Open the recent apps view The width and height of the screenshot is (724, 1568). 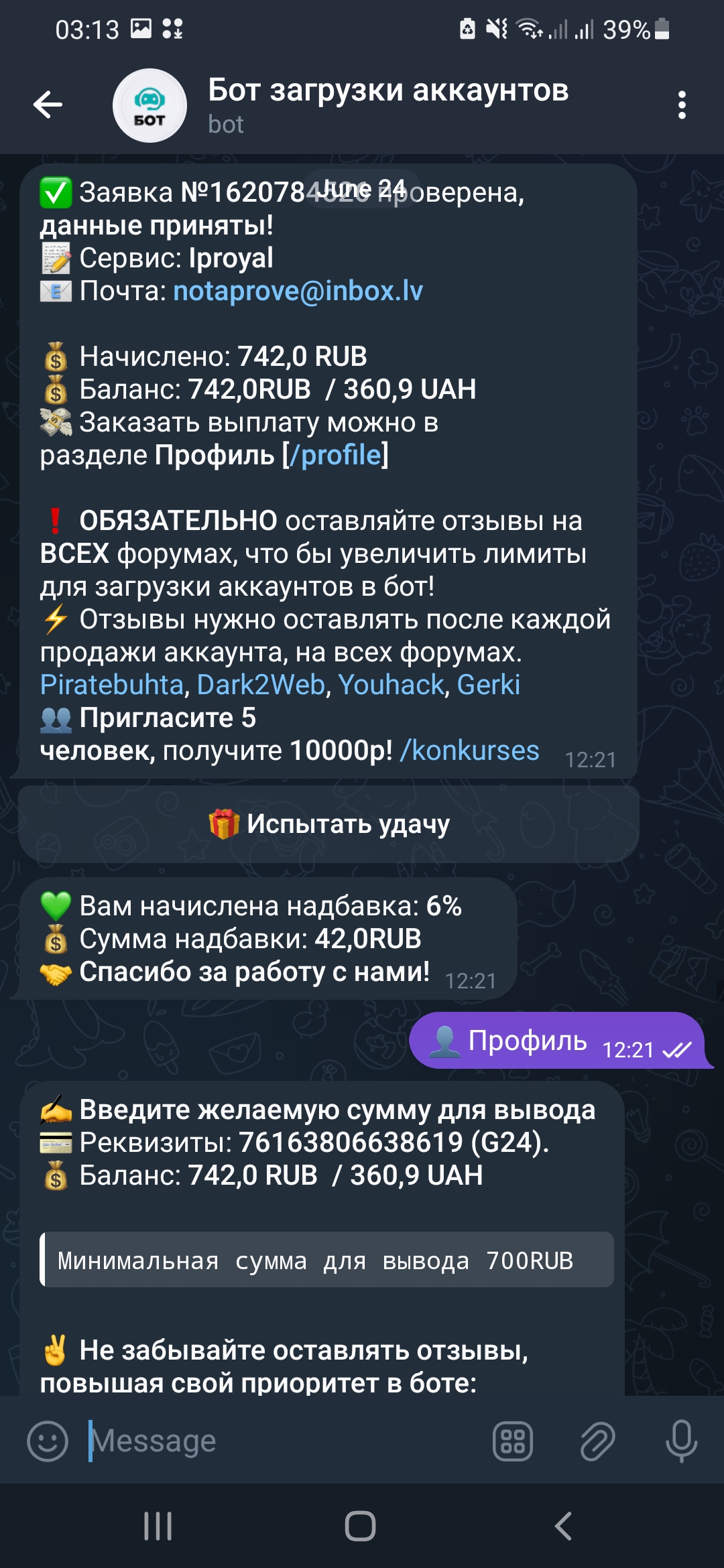[x=158, y=1526]
